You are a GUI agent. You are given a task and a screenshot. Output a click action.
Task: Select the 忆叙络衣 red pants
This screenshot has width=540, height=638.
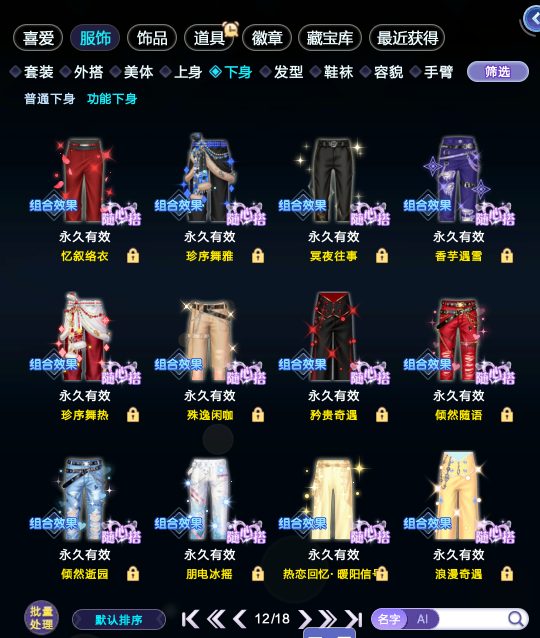coord(84,180)
